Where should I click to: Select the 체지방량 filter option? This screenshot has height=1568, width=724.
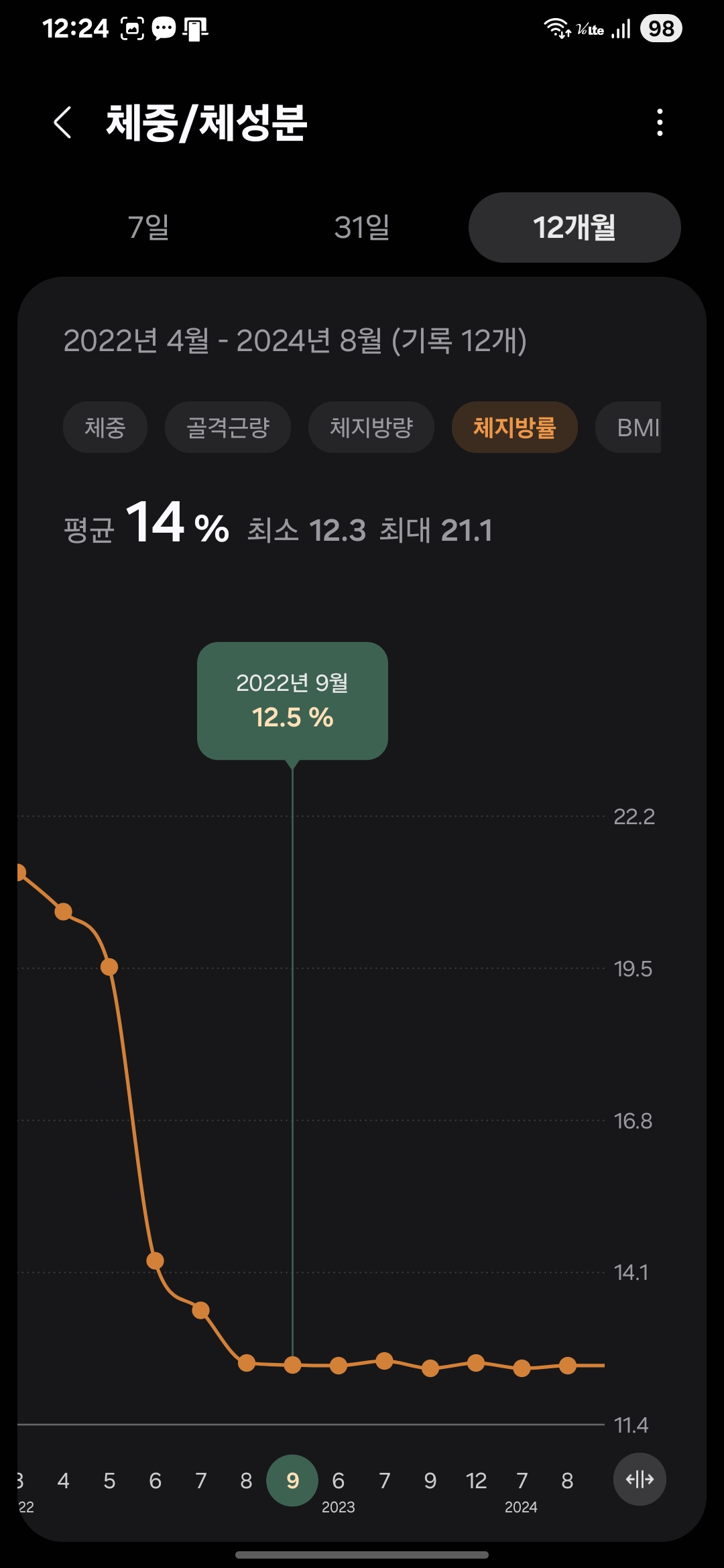371,427
